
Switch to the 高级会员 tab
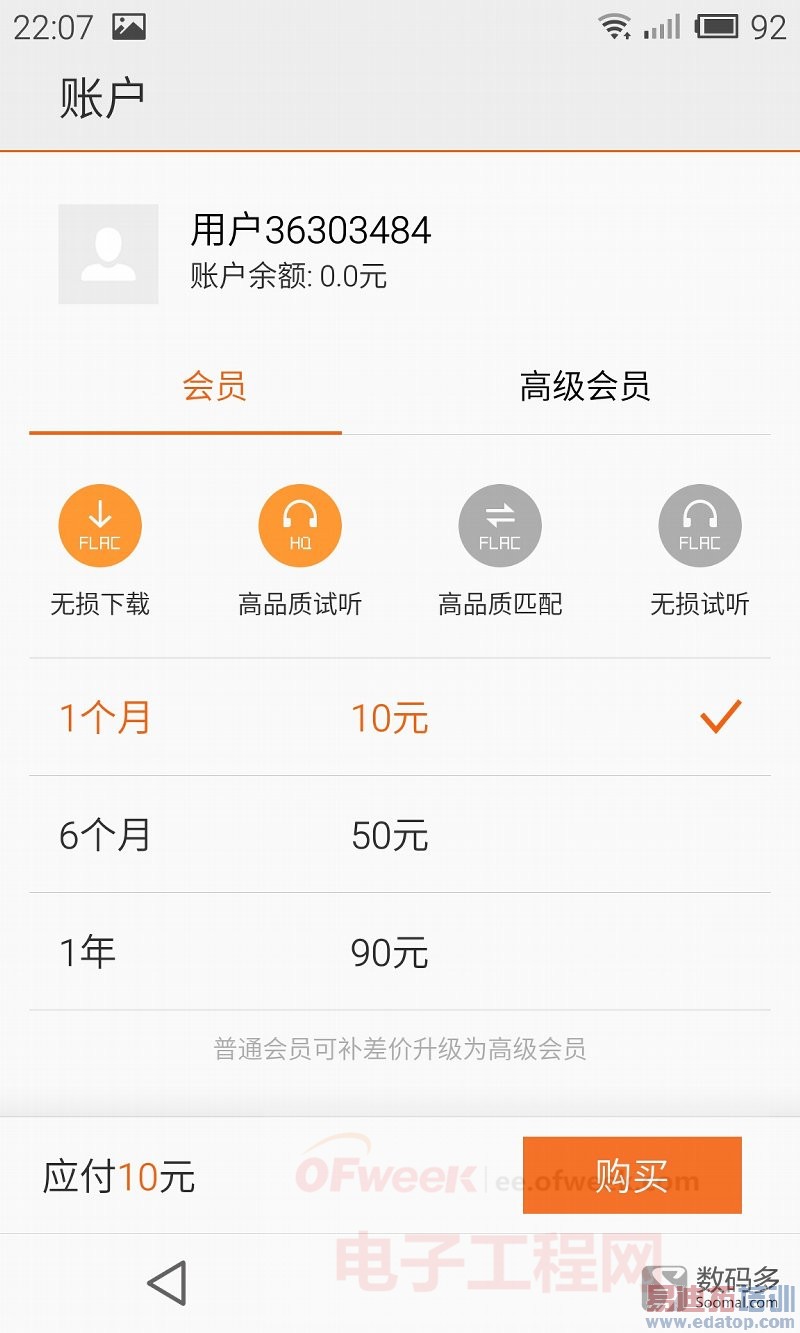[585, 386]
